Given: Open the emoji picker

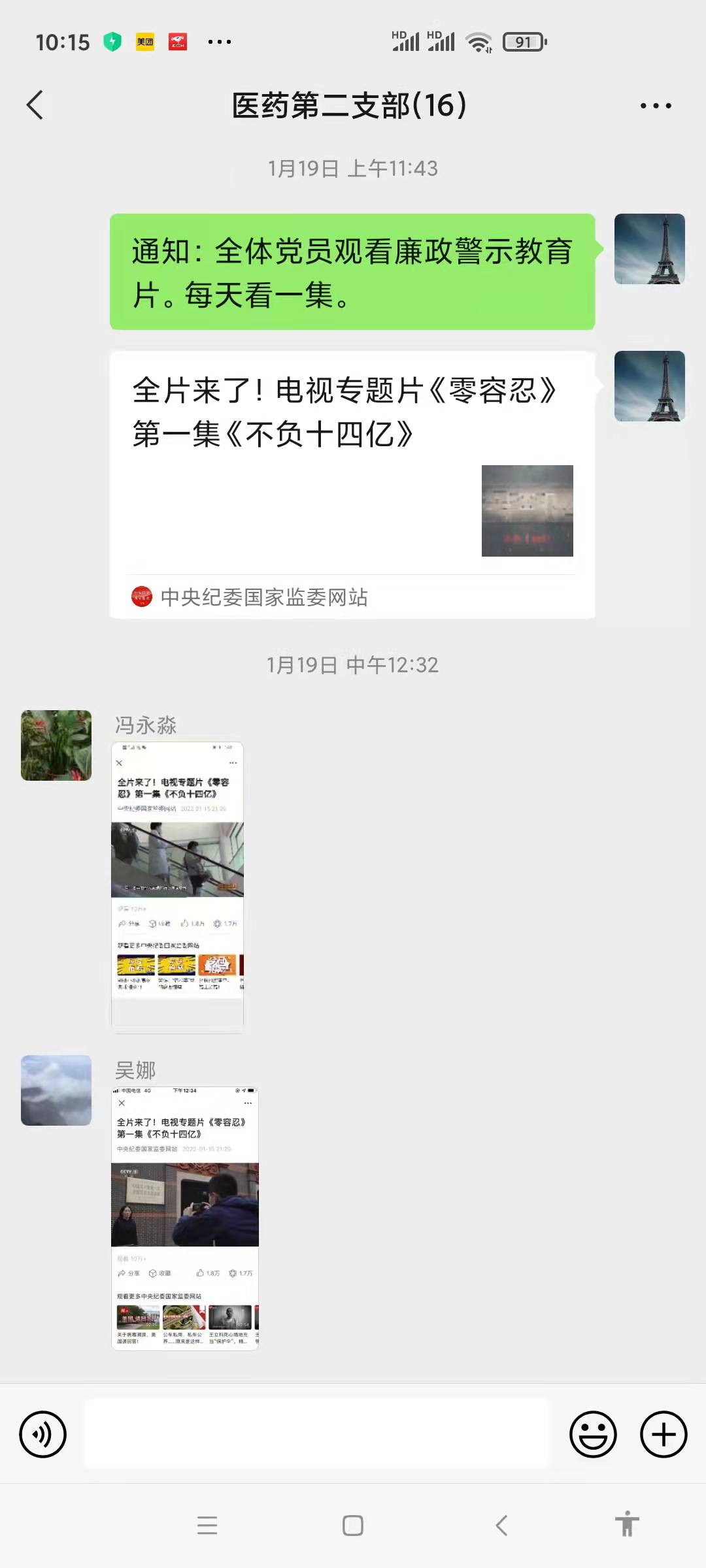Looking at the screenshot, I should pyautogui.click(x=593, y=1435).
